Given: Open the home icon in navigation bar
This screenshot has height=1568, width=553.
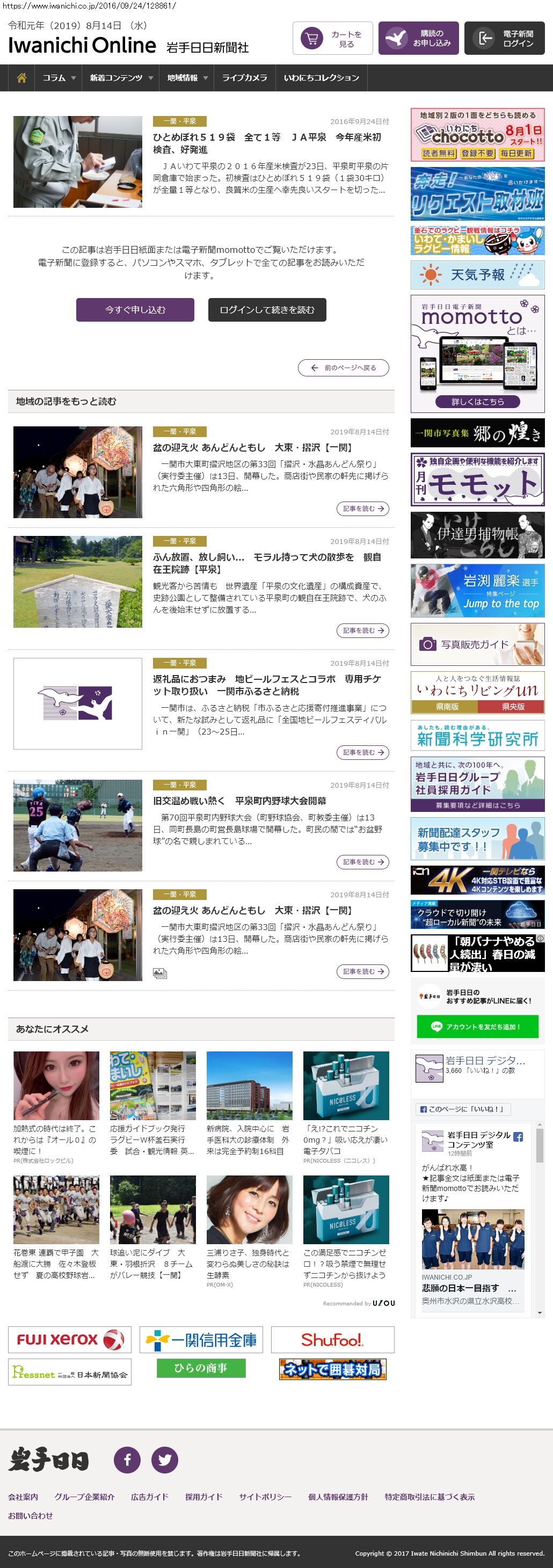Looking at the screenshot, I should coord(21,78).
